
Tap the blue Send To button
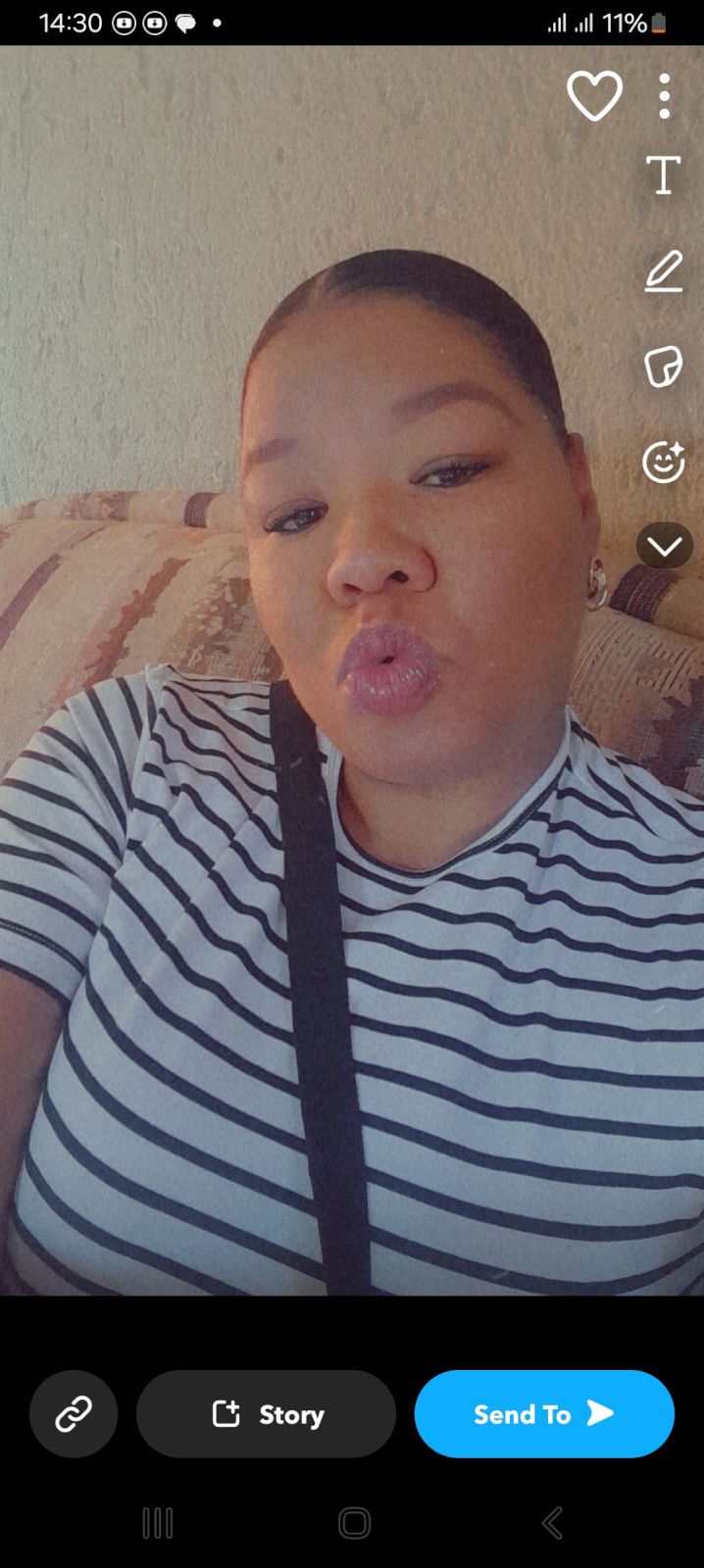click(544, 1414)
